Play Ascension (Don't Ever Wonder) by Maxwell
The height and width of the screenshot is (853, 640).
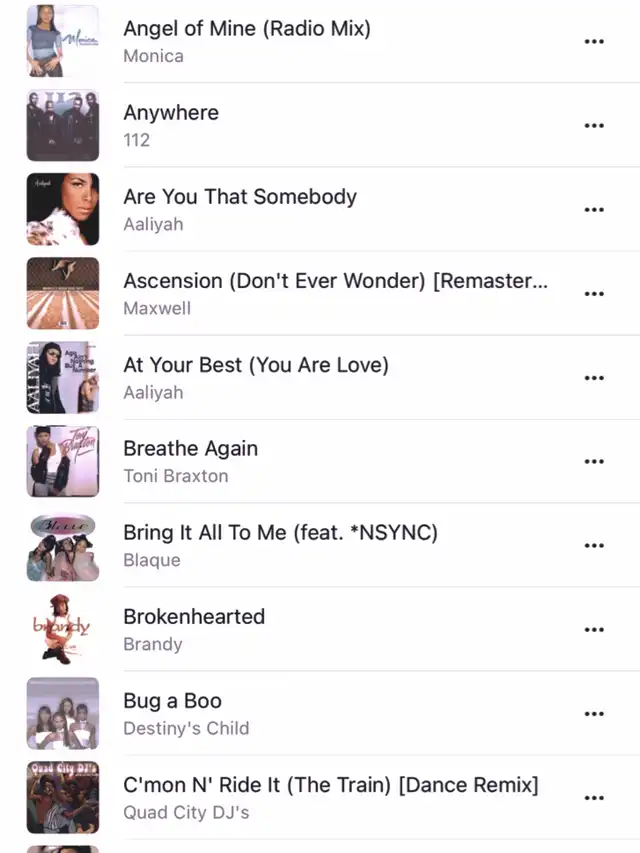(335, 281)
